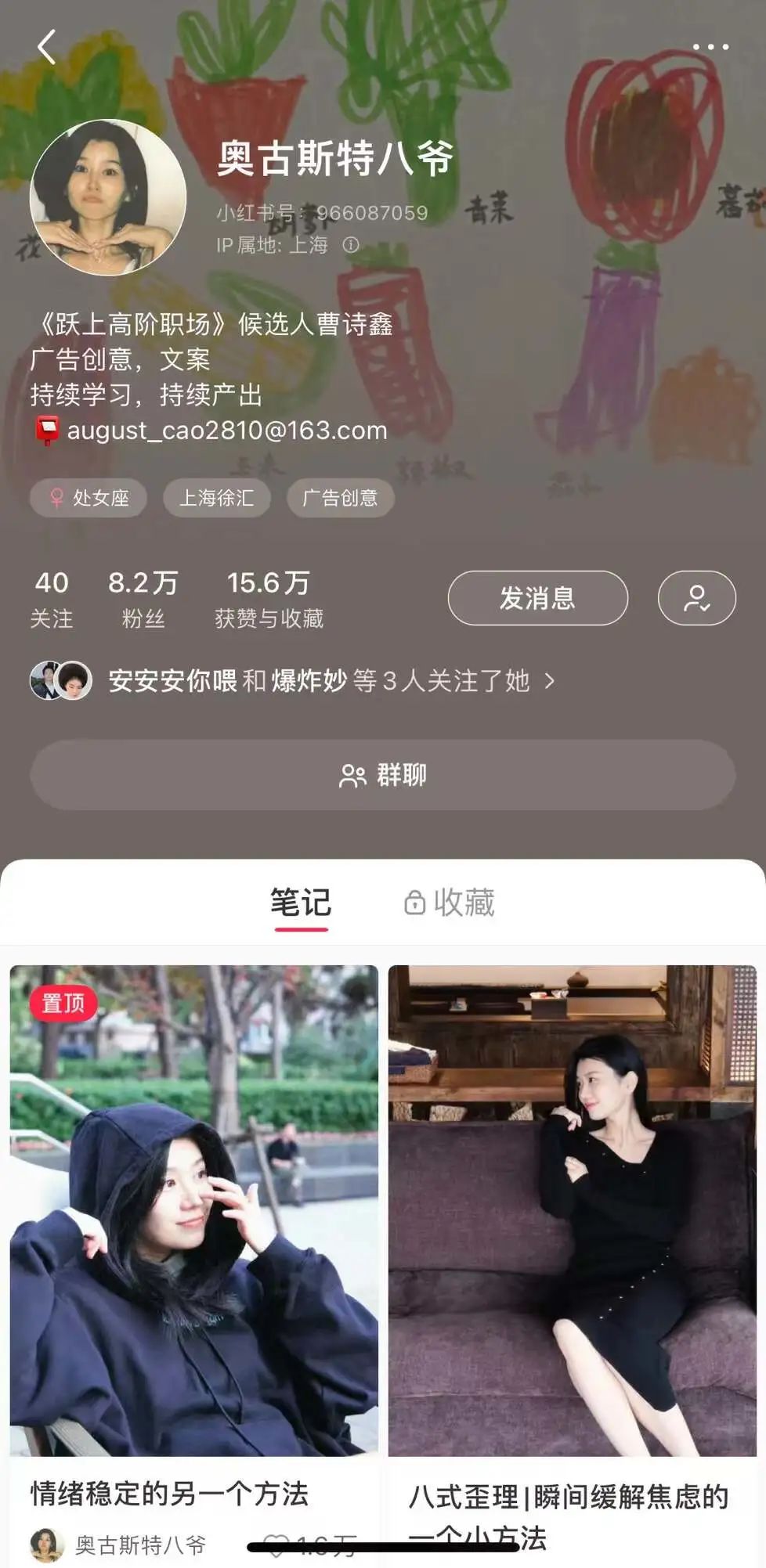Tap the 上海徐汇 location tag
This screenshot has height=1568, width=766.
click(x=215, y=498)
